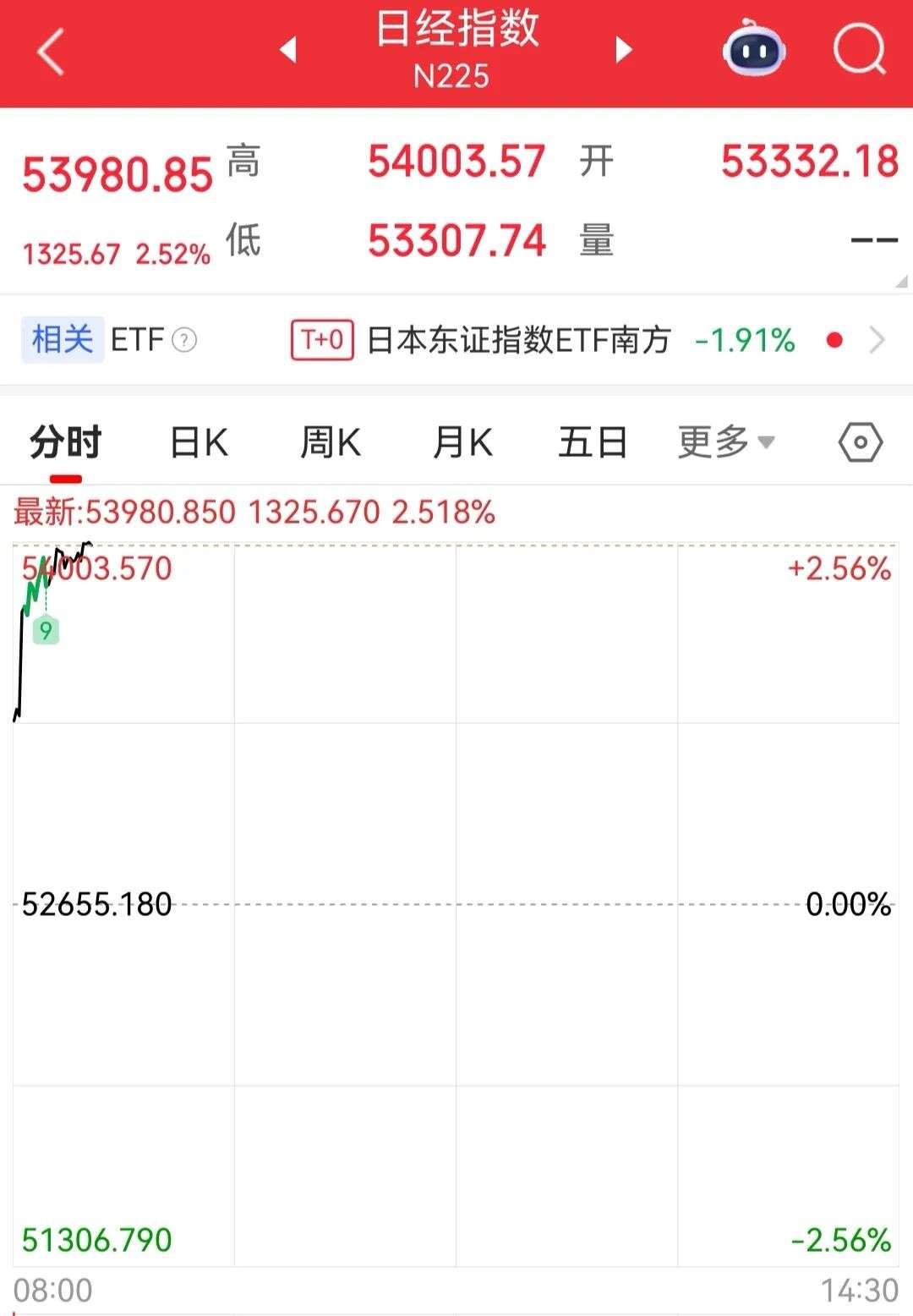Screen dimensions: 913x1316
Task: Open the robot assistant icon
Action: [x=754, y=50]
